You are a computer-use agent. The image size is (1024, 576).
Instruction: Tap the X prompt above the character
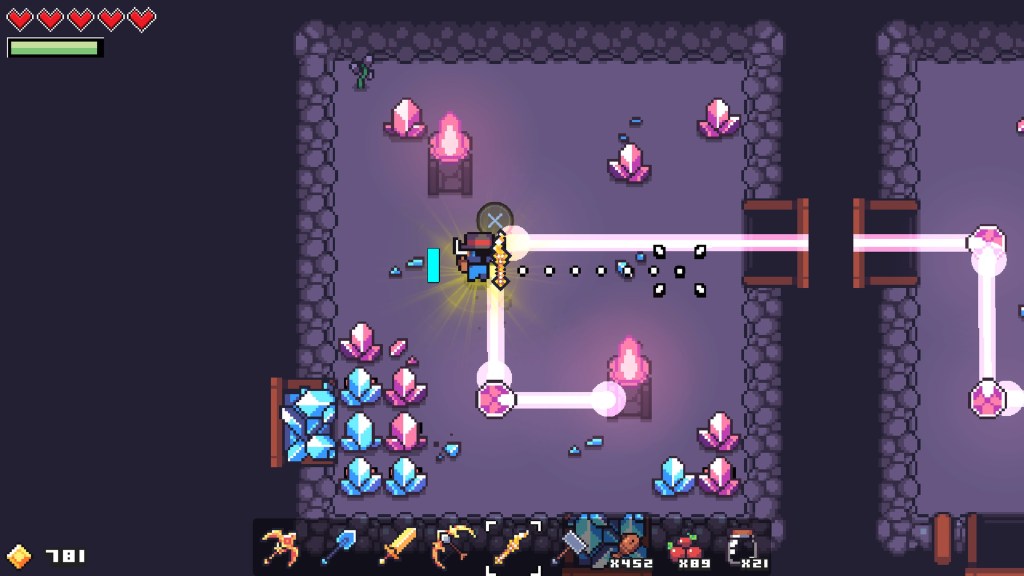pos(495,220)
